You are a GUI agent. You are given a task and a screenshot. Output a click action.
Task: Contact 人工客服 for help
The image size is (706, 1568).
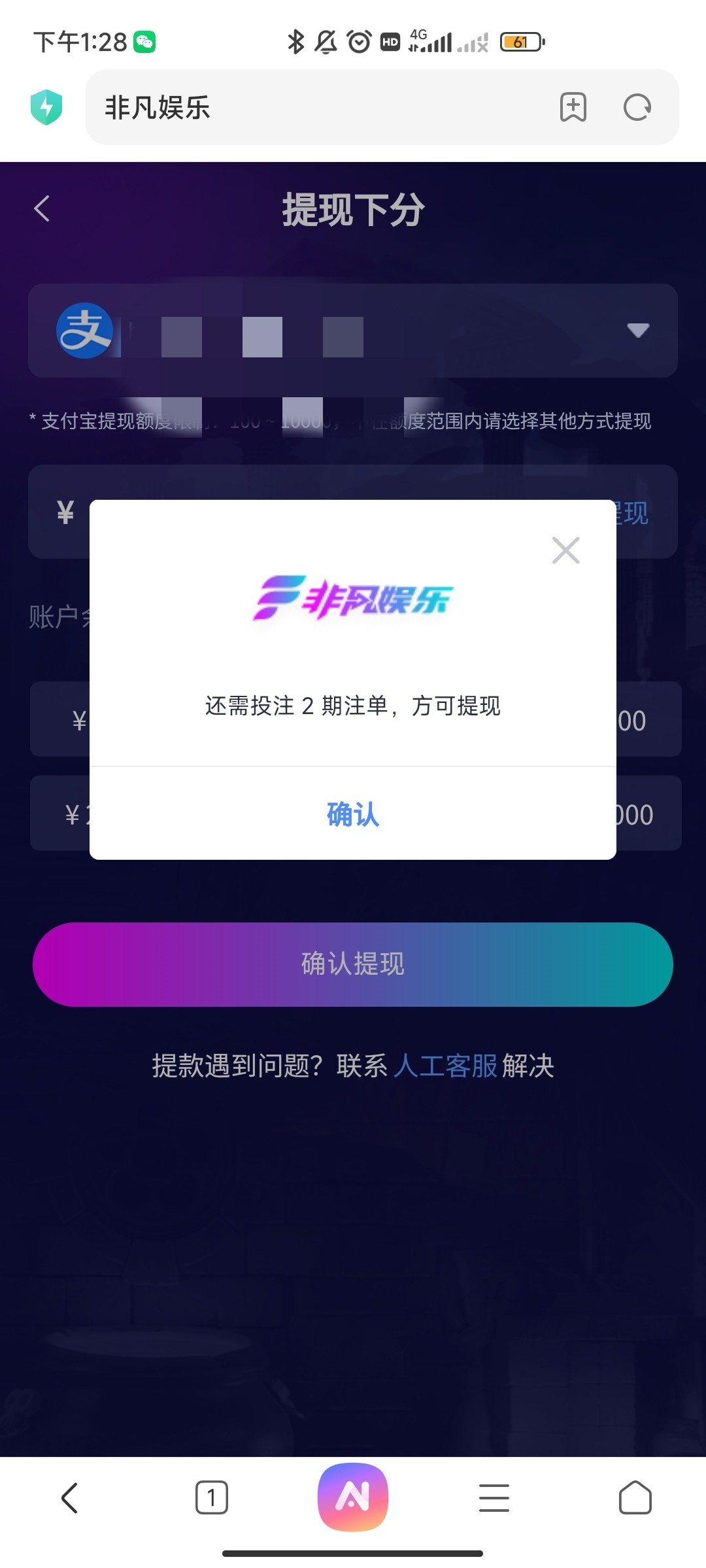point(445,1066)
